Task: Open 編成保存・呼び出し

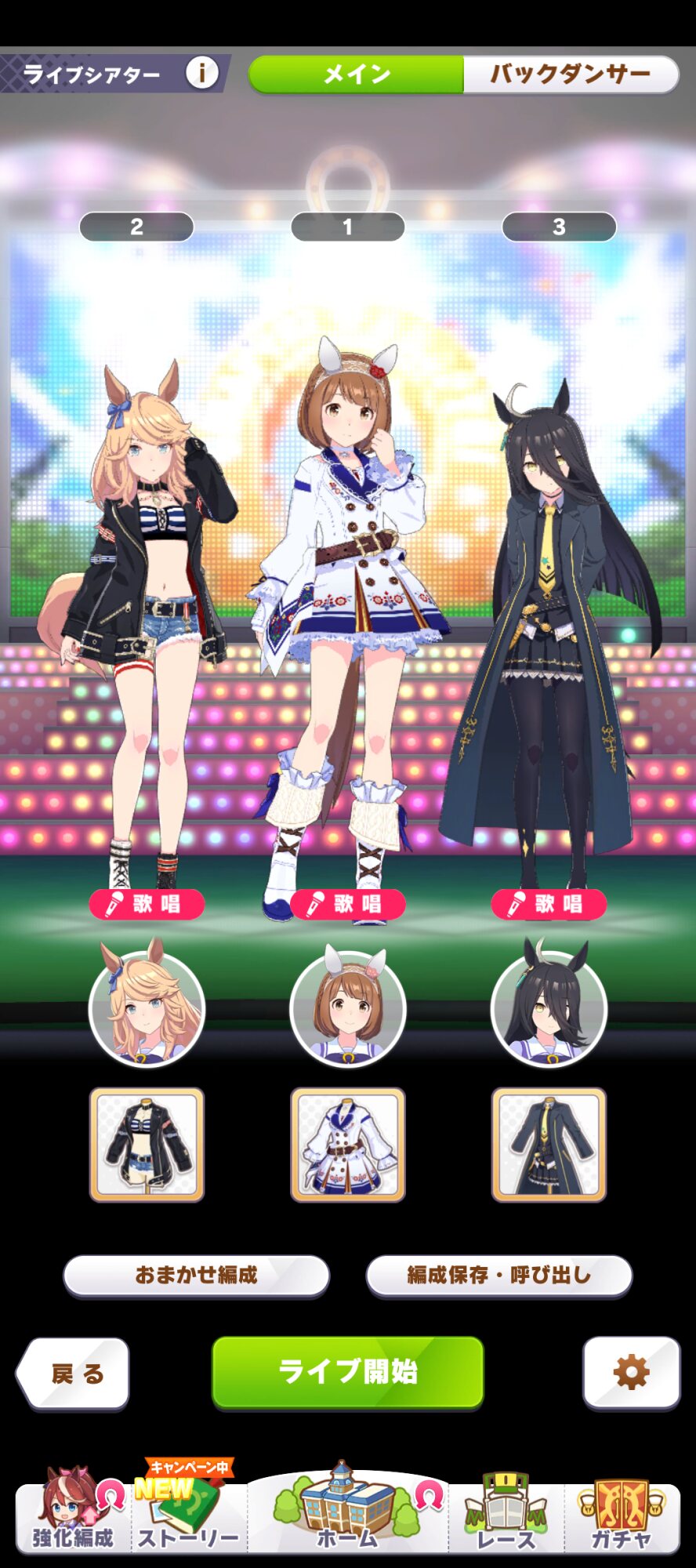Action: (498, 1275)
